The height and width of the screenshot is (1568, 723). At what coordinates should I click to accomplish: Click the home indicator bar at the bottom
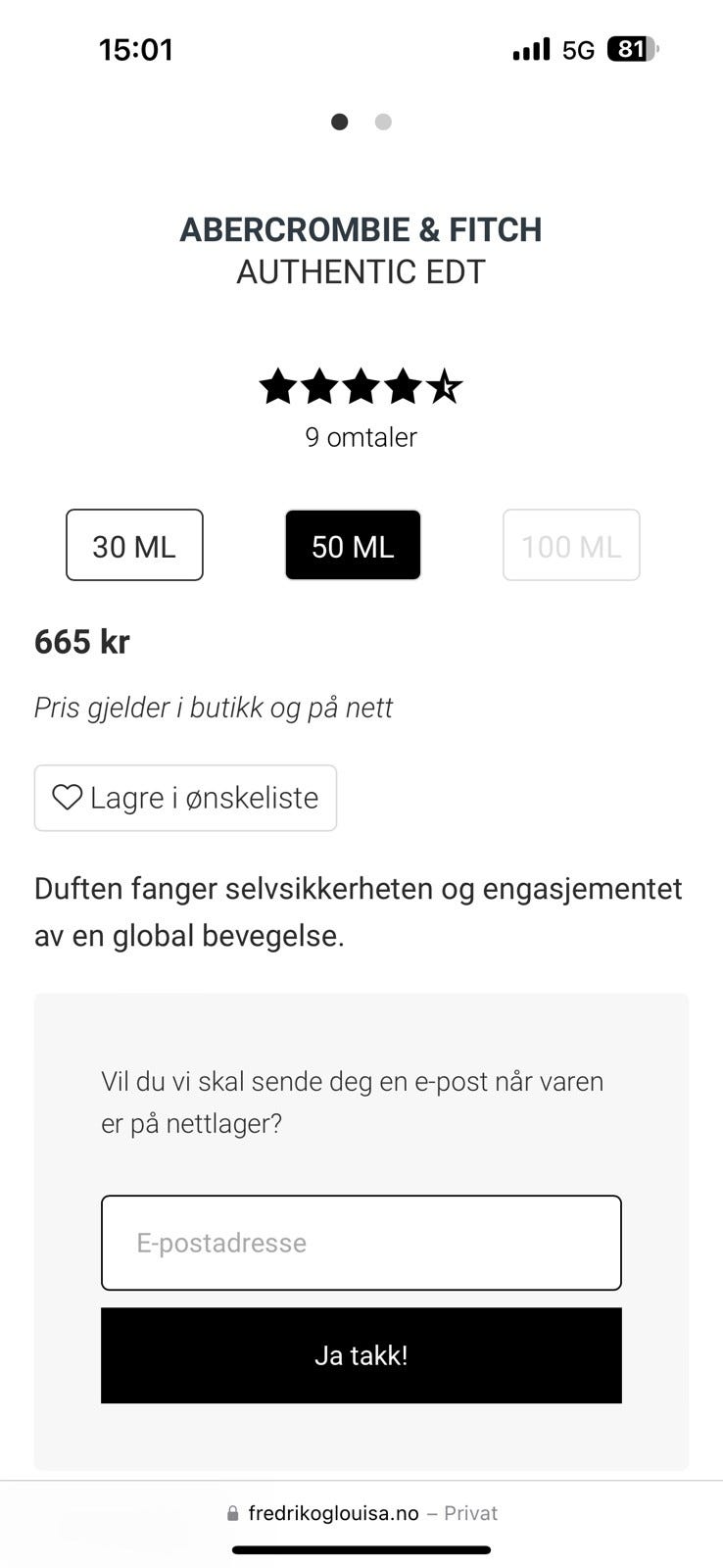coord(361,1552)
